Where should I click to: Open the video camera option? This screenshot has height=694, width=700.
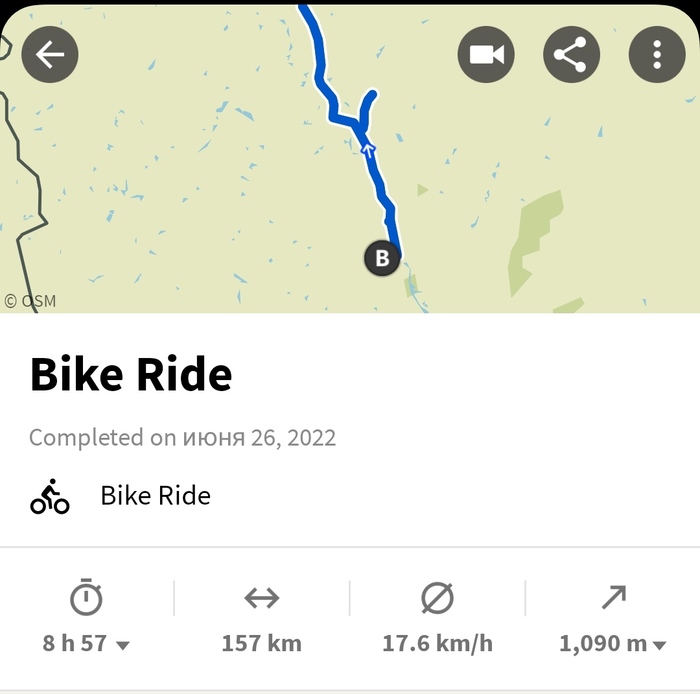click(486, 54)
